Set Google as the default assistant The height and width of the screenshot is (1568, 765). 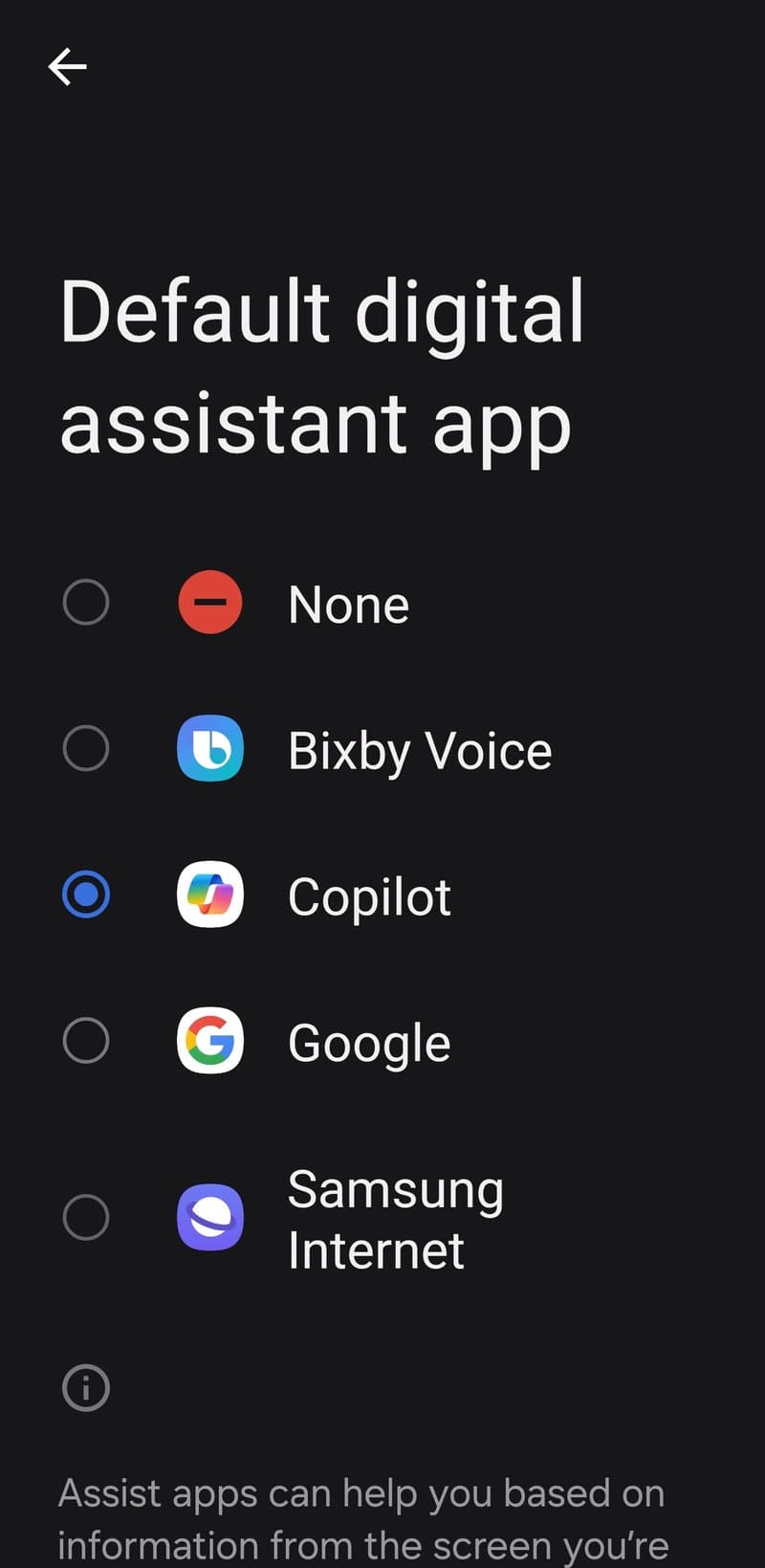click(x=86, y=1041)
